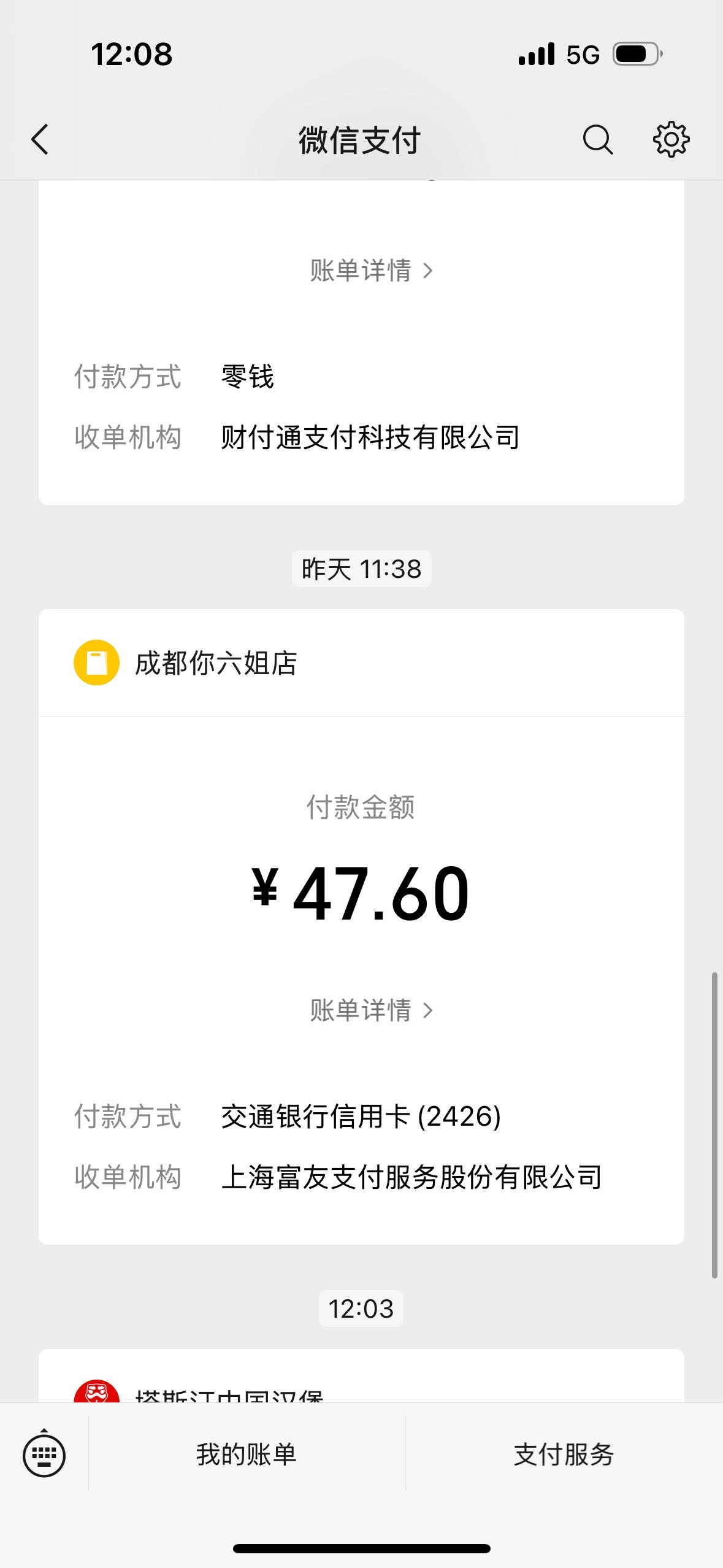Open the settings gear icon
The width and height of the screenshot is (723, 1568).
(x=671, y=139)
